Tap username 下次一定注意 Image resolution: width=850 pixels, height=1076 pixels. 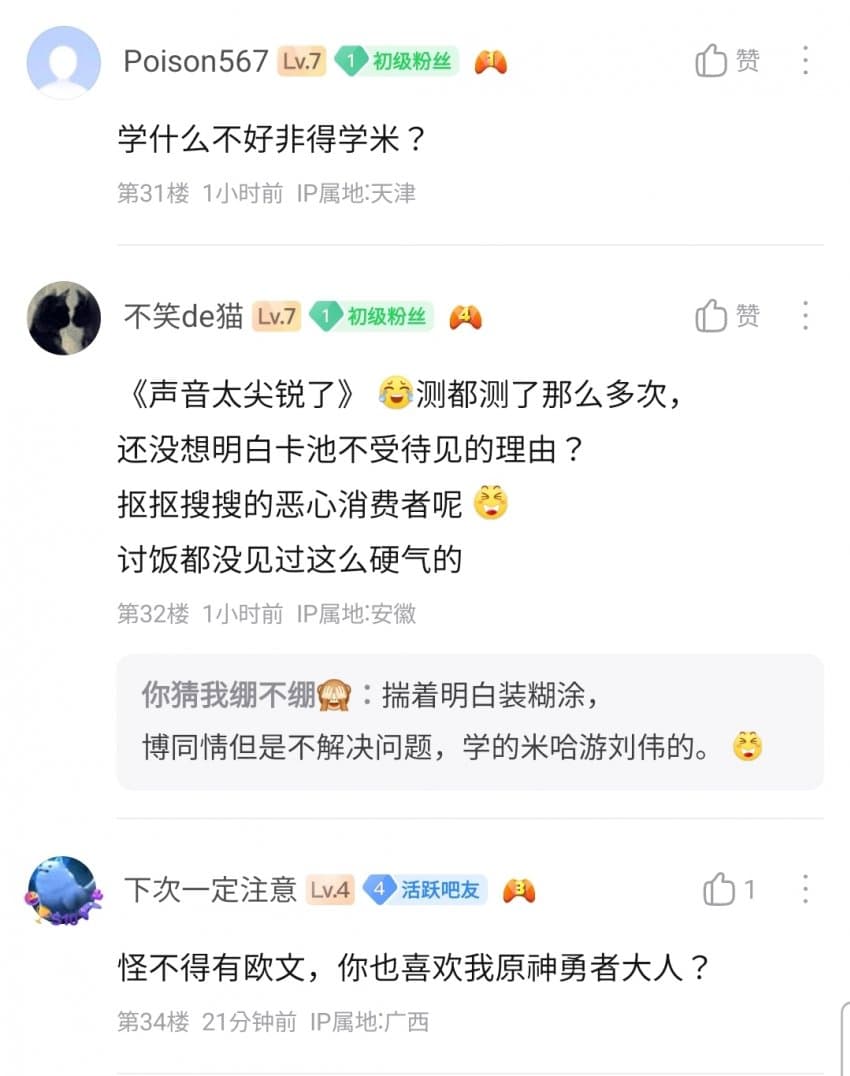(210, 889)
